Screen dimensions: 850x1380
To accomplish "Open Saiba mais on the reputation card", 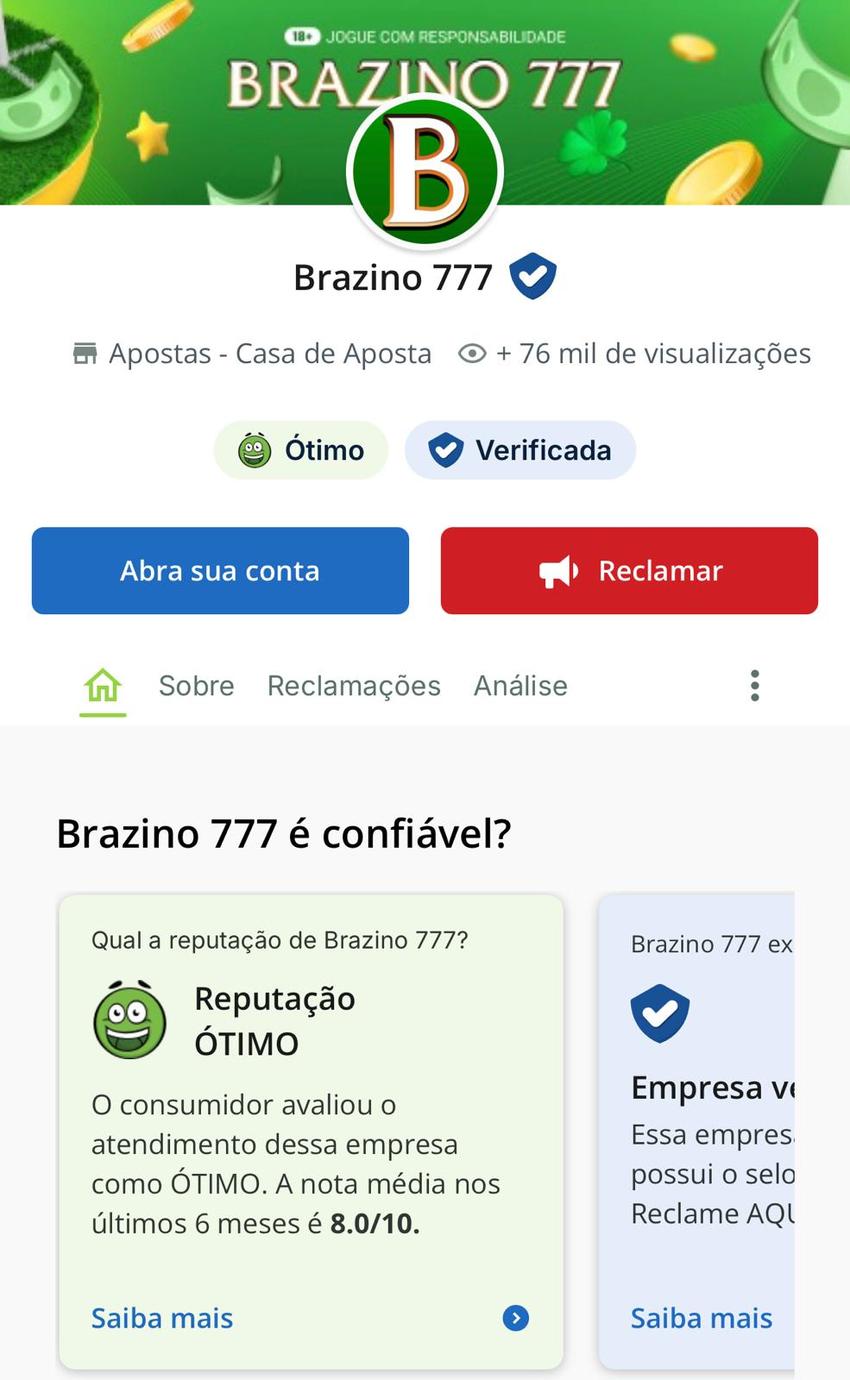I will [162, 1318].
